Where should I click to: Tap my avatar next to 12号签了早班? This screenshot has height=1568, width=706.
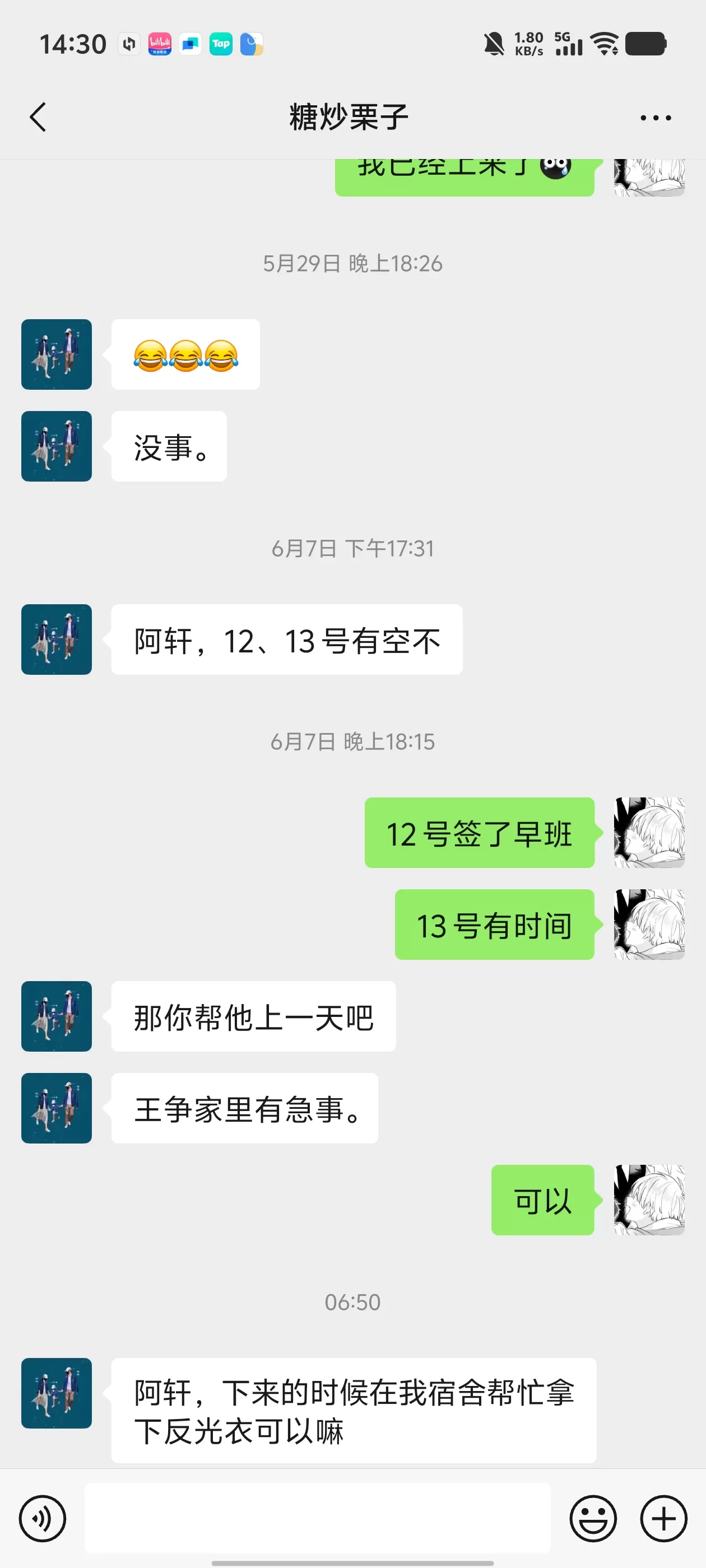tap(649, 833)
